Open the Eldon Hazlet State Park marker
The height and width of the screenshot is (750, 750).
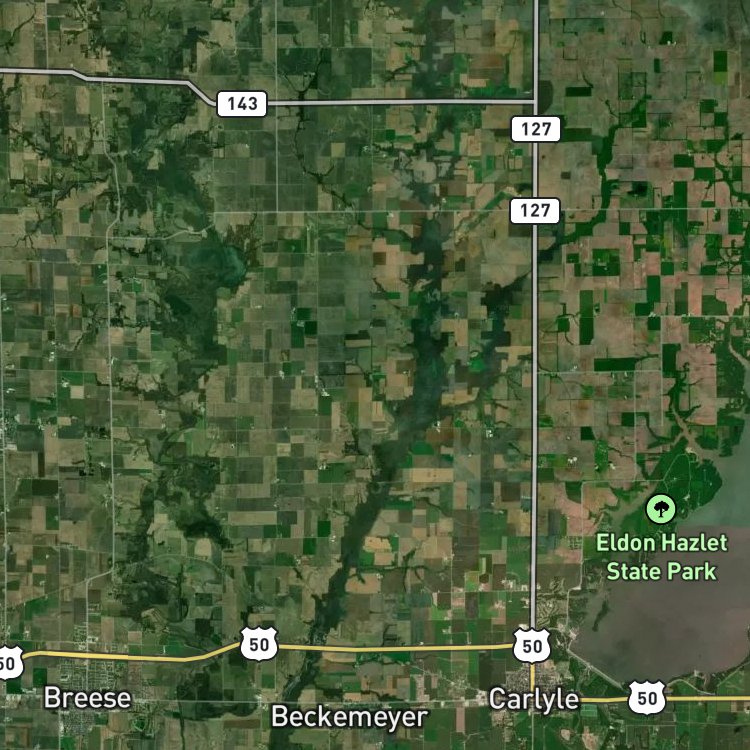661,509
